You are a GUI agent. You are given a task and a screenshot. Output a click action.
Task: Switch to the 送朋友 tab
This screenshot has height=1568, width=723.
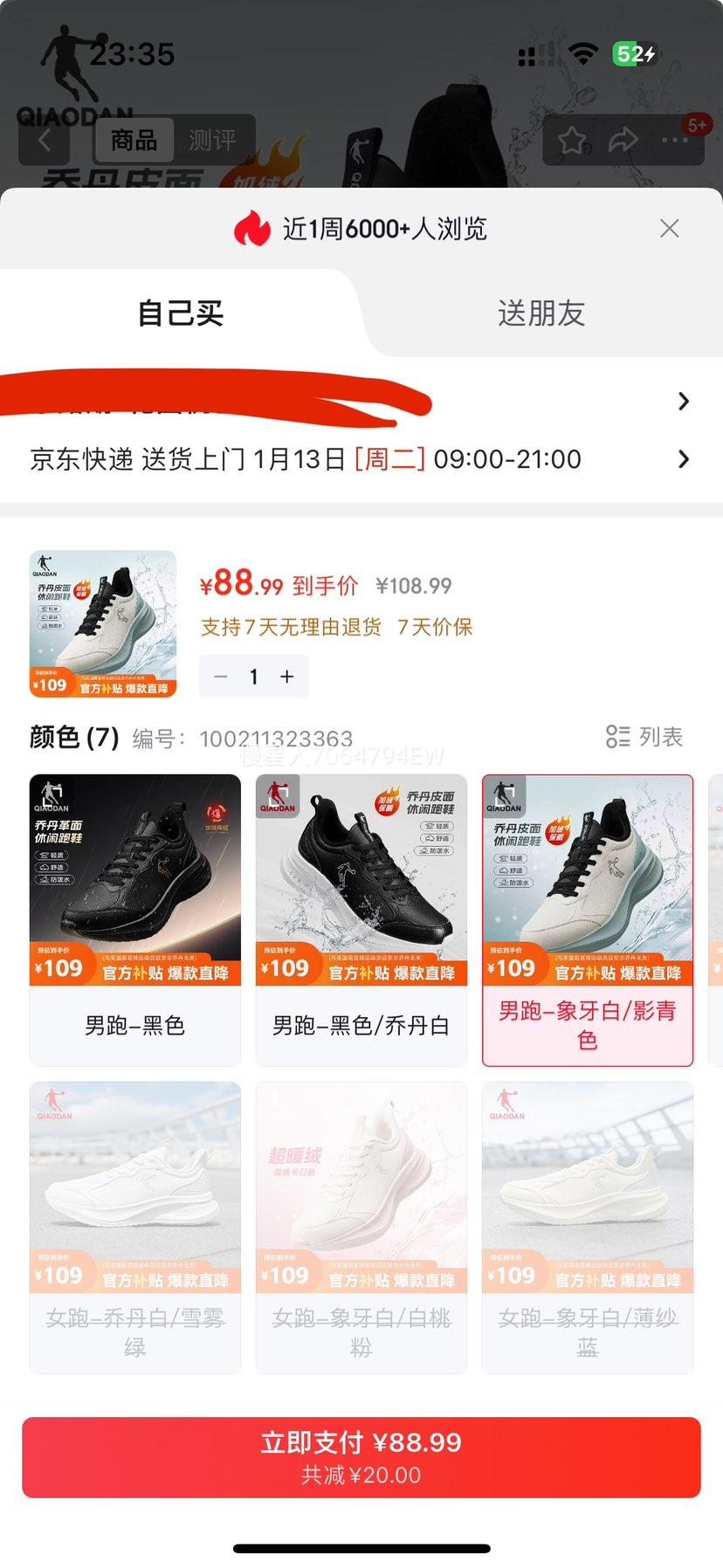[x=541, y=313]
